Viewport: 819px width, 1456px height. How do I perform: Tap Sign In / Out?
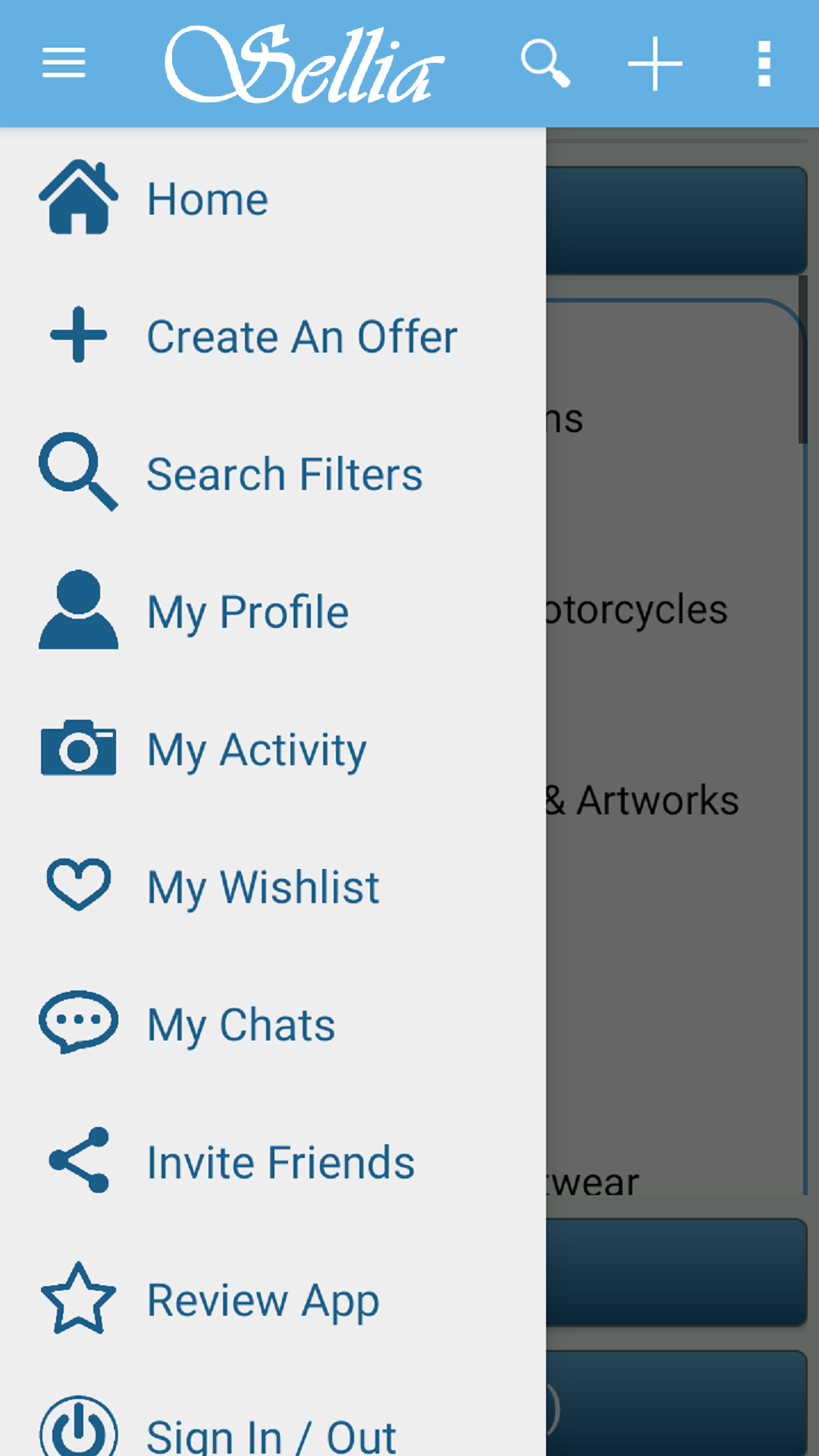pyautogui.click(x=270, y=1433)
